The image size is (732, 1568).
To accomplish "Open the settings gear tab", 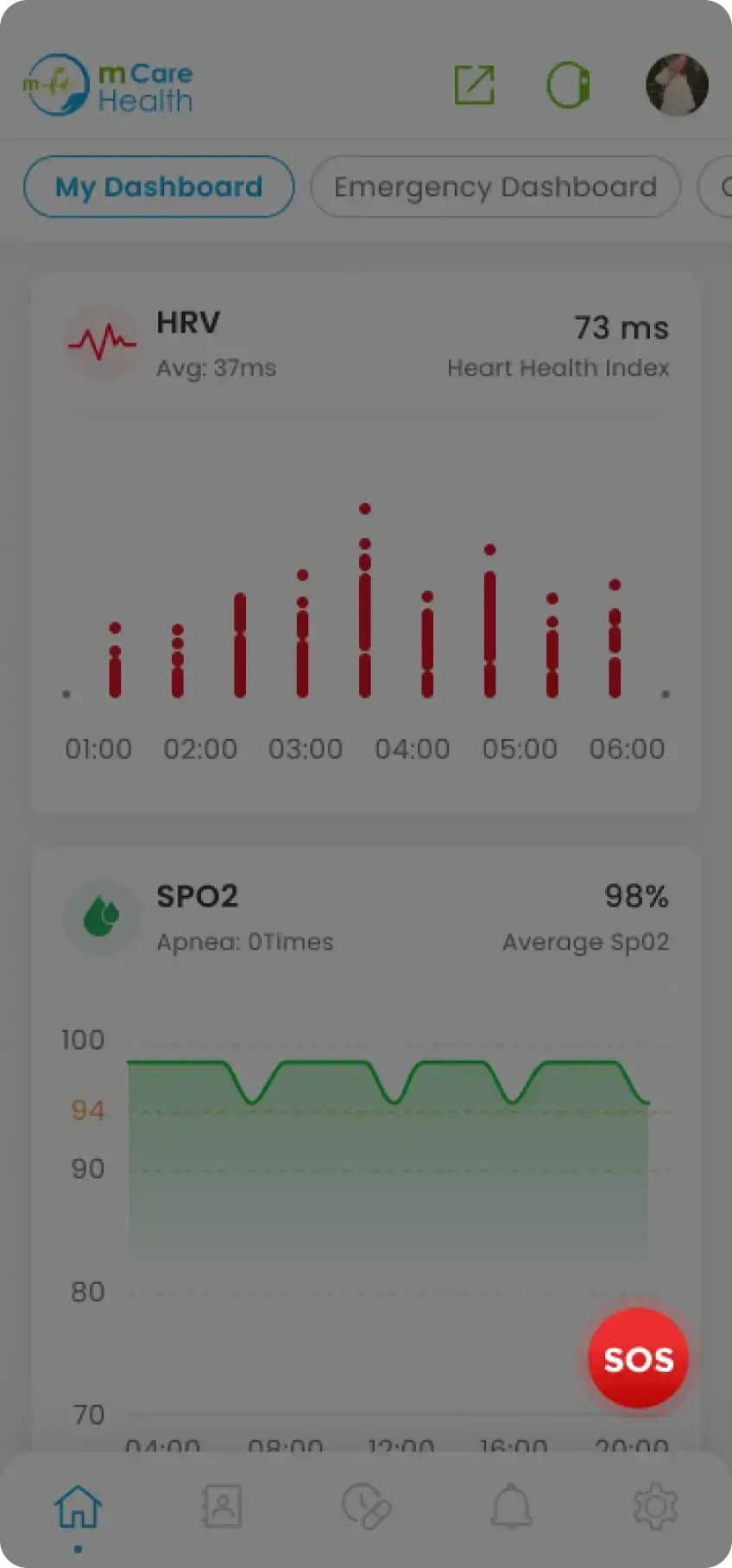I will click(655, 1507).
